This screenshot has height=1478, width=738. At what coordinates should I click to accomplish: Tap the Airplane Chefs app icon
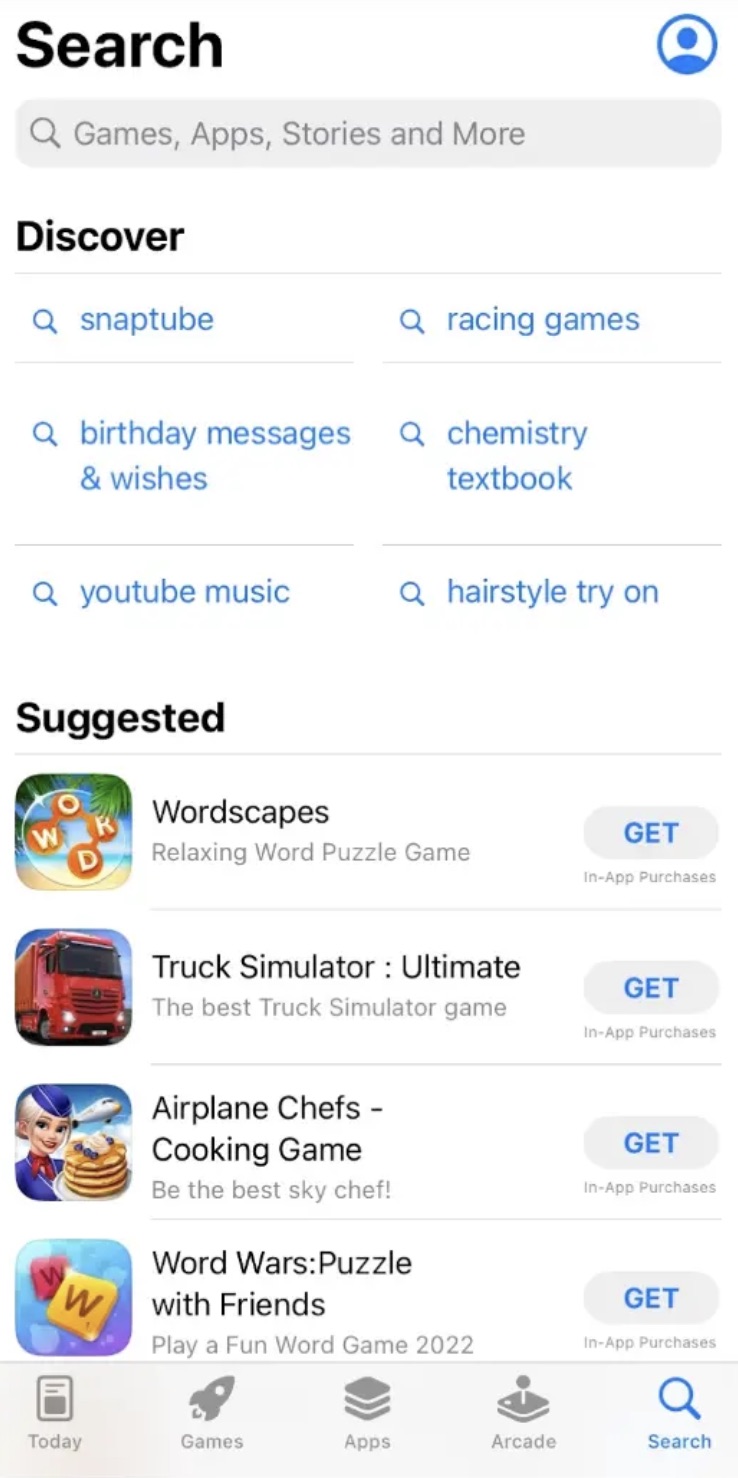point(73,1142)
